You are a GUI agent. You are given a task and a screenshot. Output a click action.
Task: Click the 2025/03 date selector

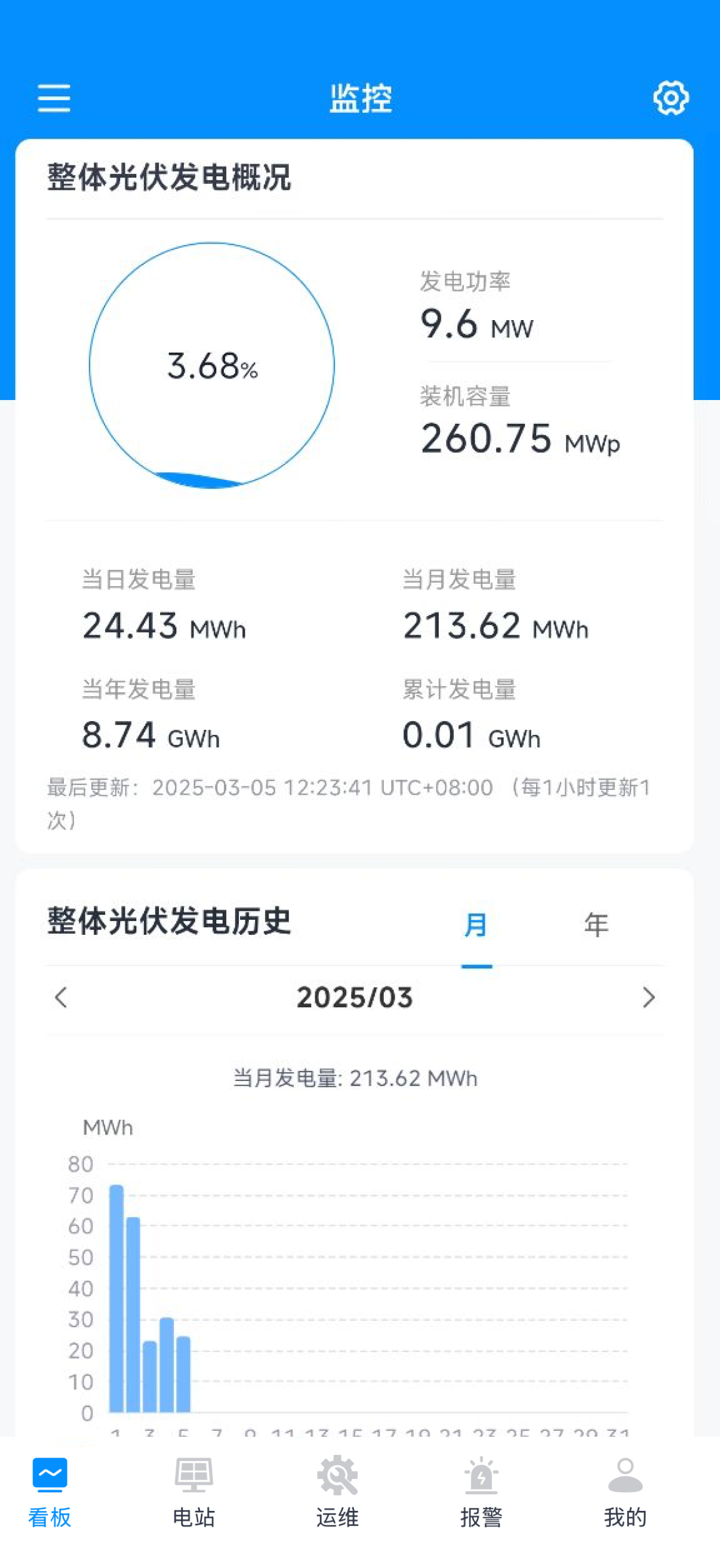354,997
